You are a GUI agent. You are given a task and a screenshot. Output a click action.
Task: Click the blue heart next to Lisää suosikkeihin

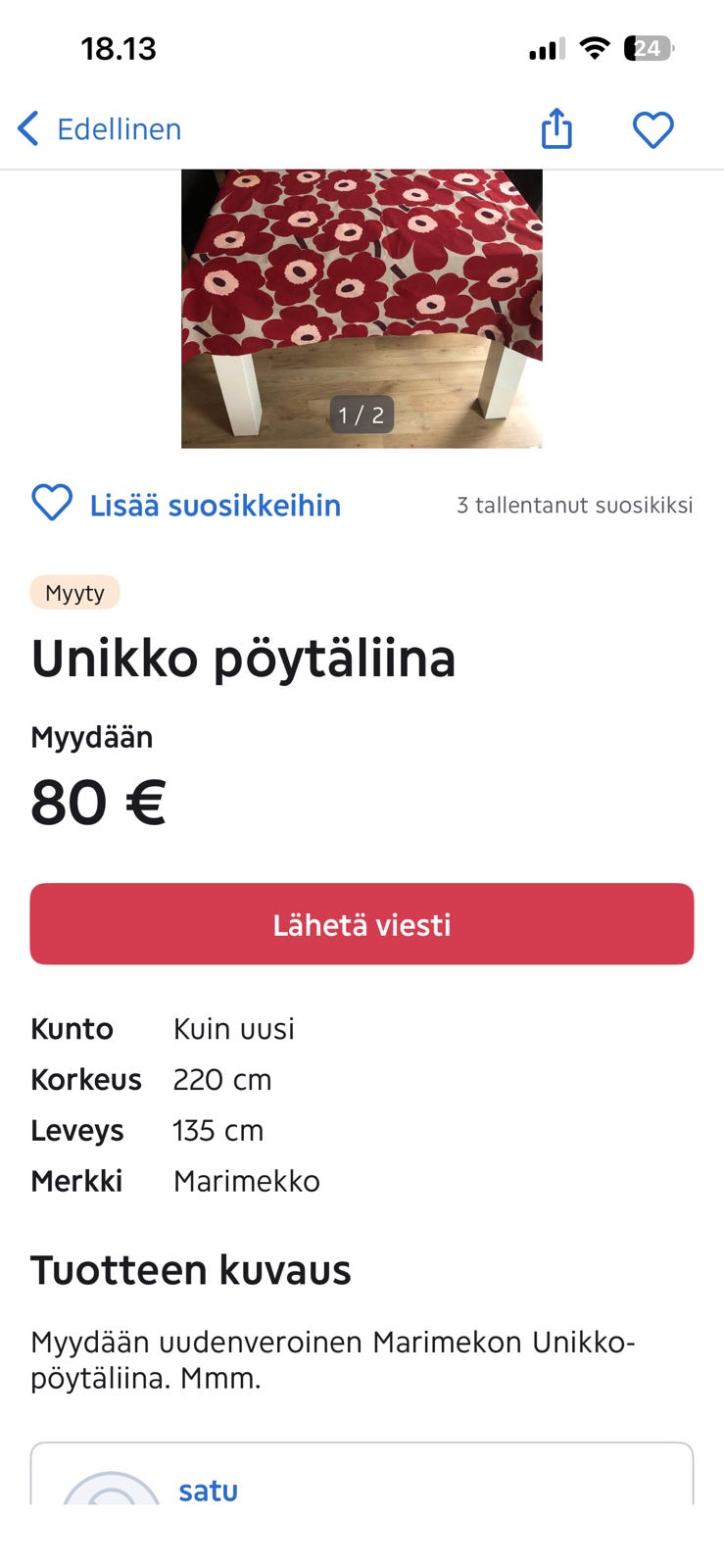pyautogui.click(x=54, y=504)
